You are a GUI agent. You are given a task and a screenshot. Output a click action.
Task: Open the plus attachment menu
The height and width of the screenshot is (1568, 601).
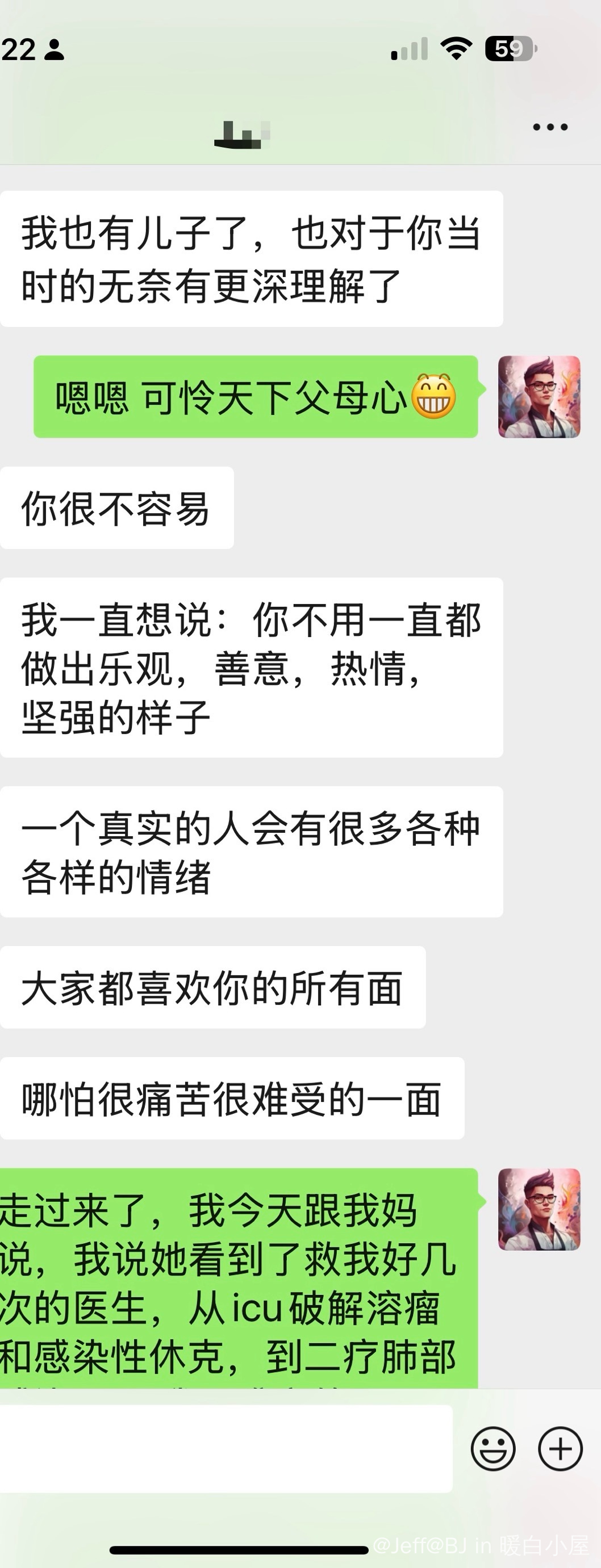pos(560,1449)
